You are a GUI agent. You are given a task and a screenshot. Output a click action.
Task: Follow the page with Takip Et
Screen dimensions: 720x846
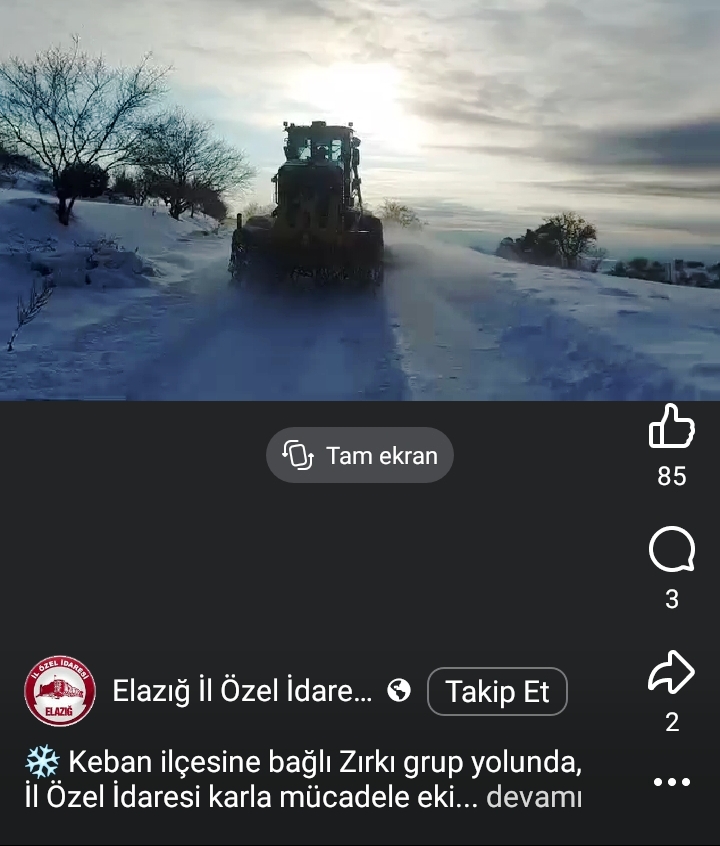point(497,692)
